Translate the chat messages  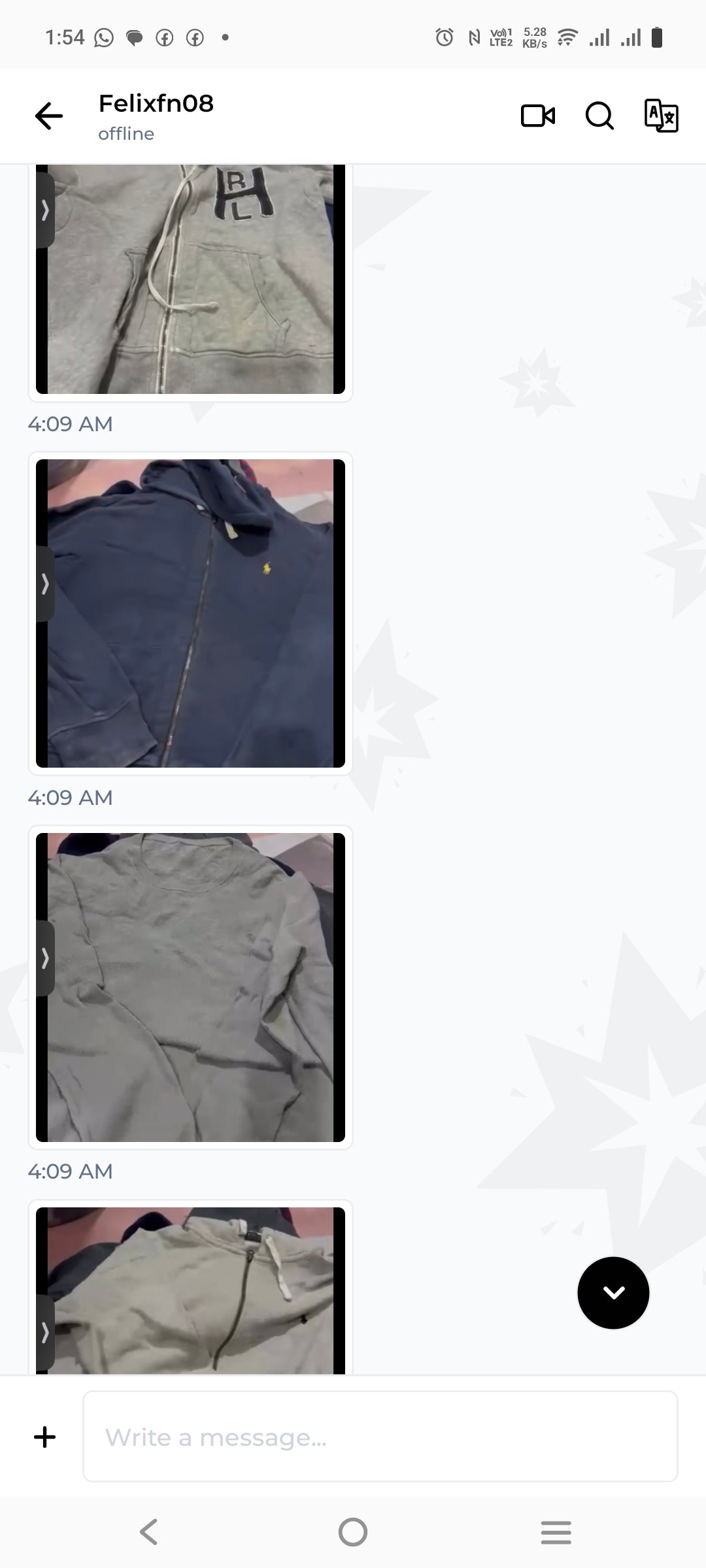pyautogui.click(x=661, y=116)
